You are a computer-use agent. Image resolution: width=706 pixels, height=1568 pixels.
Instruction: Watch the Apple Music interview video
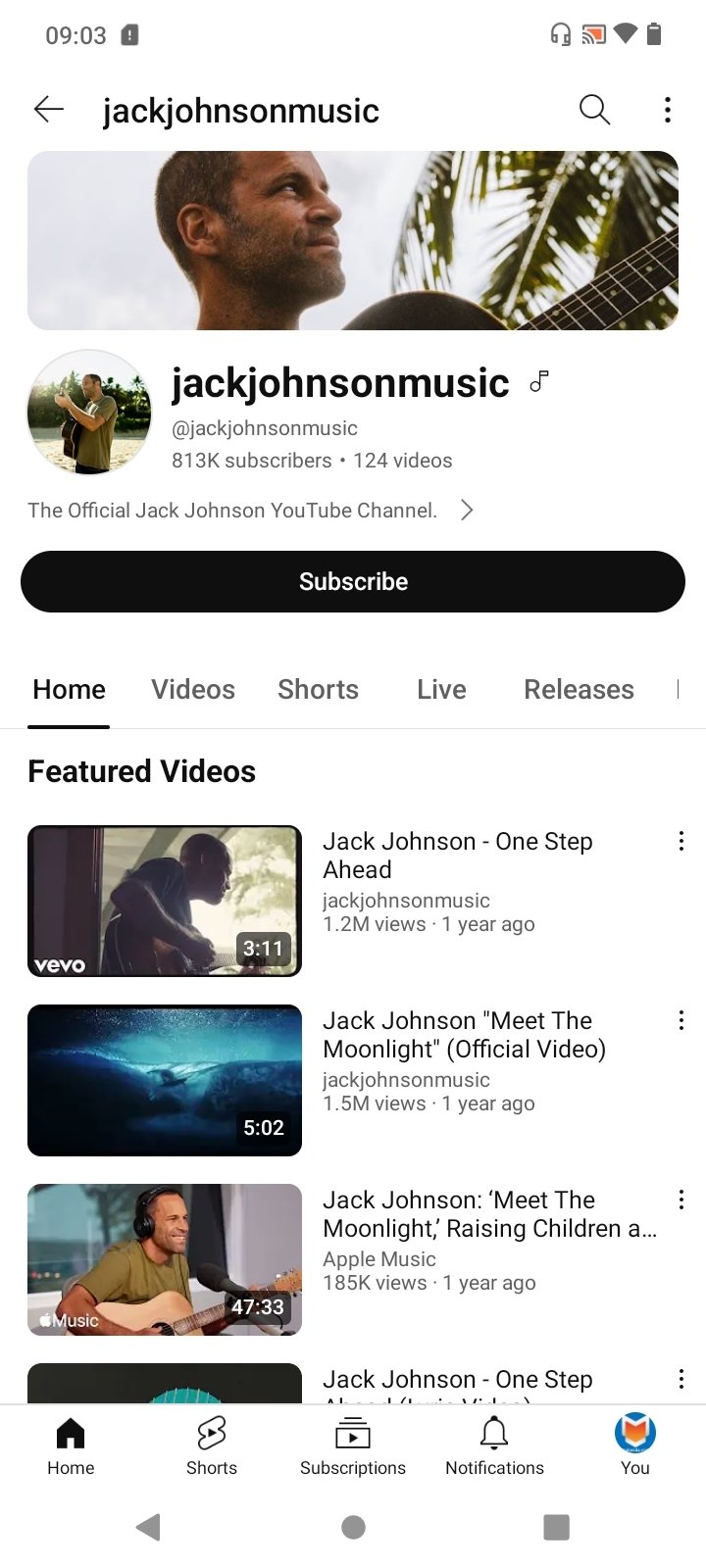tap(165, 1259)
